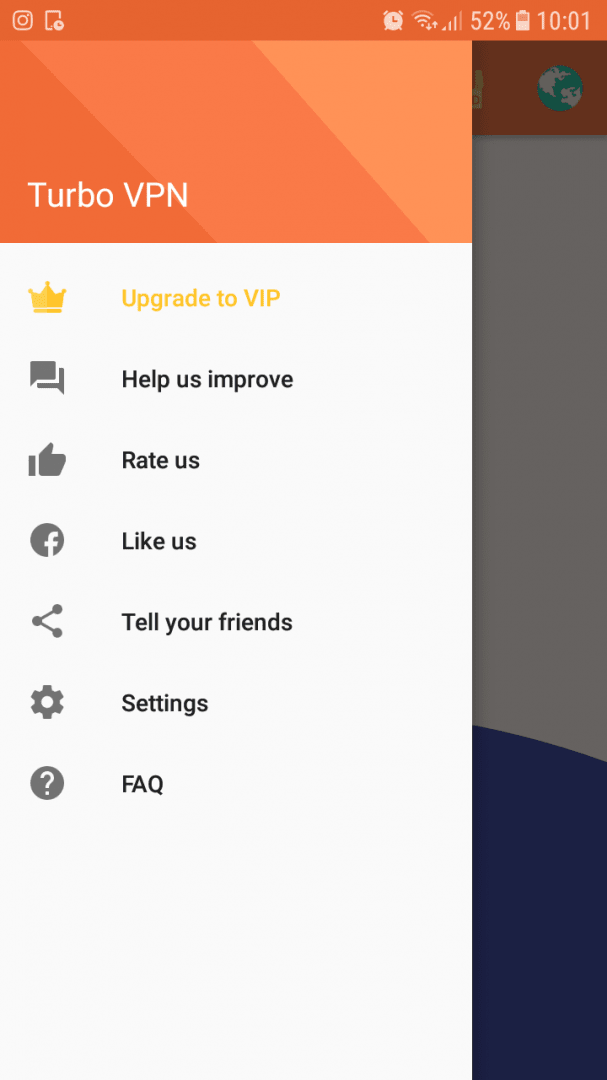Open Settings from the drawer

236,703
